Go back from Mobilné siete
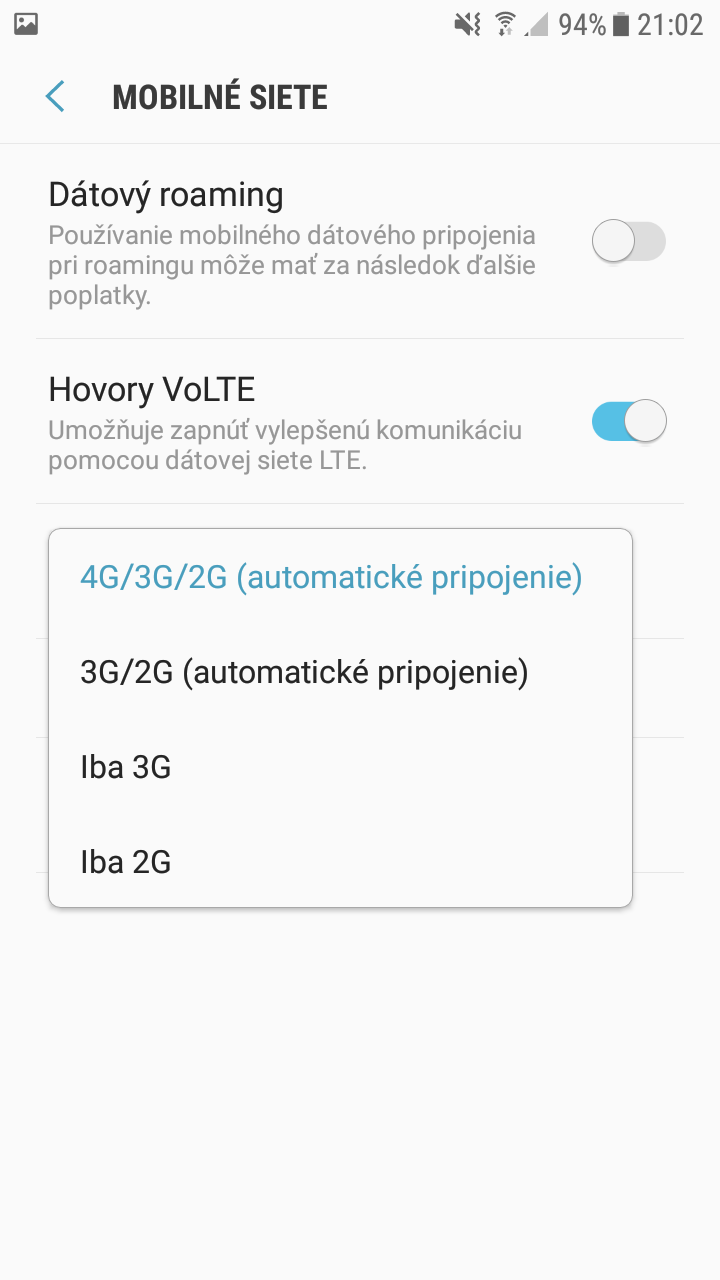The width and height of the screenshot is (720, 1280). coord(55,97)
